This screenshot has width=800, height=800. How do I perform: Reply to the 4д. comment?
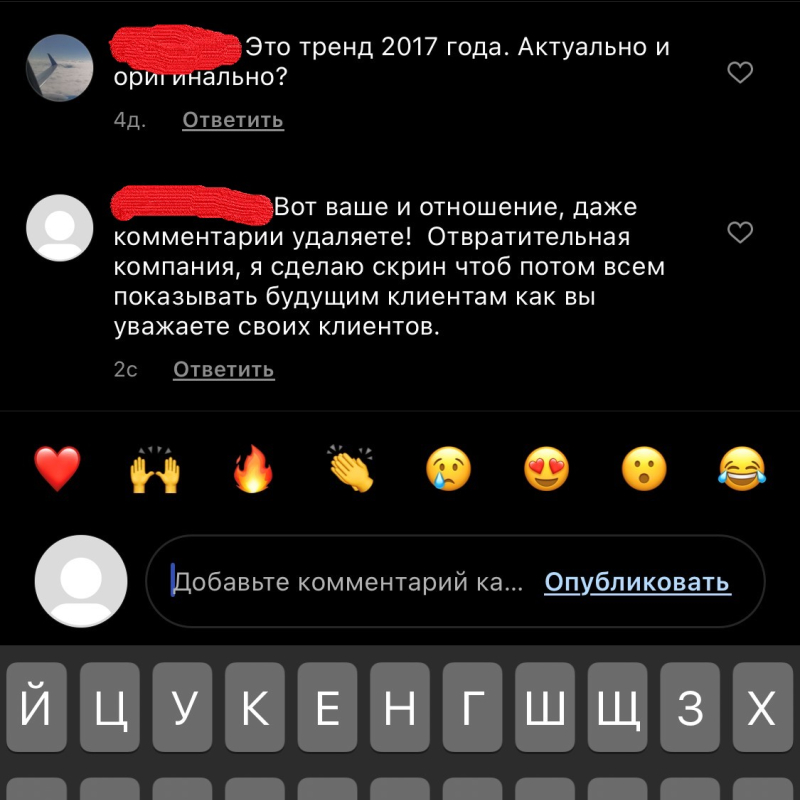point(233,120)
